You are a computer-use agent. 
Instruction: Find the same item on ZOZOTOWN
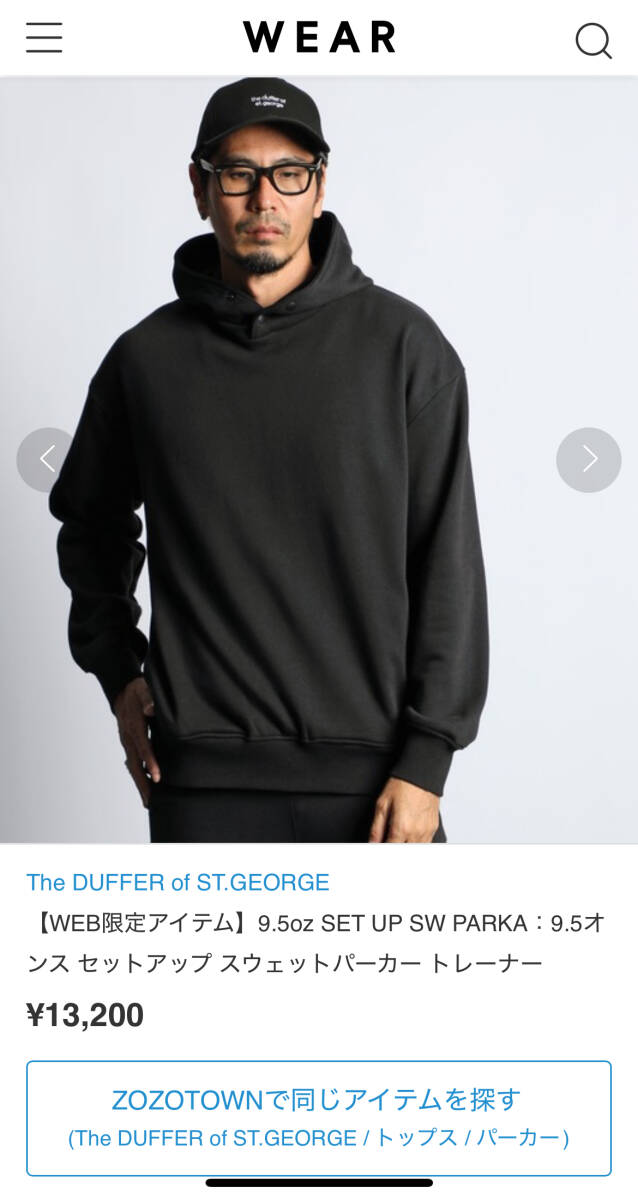point(318,1117)
